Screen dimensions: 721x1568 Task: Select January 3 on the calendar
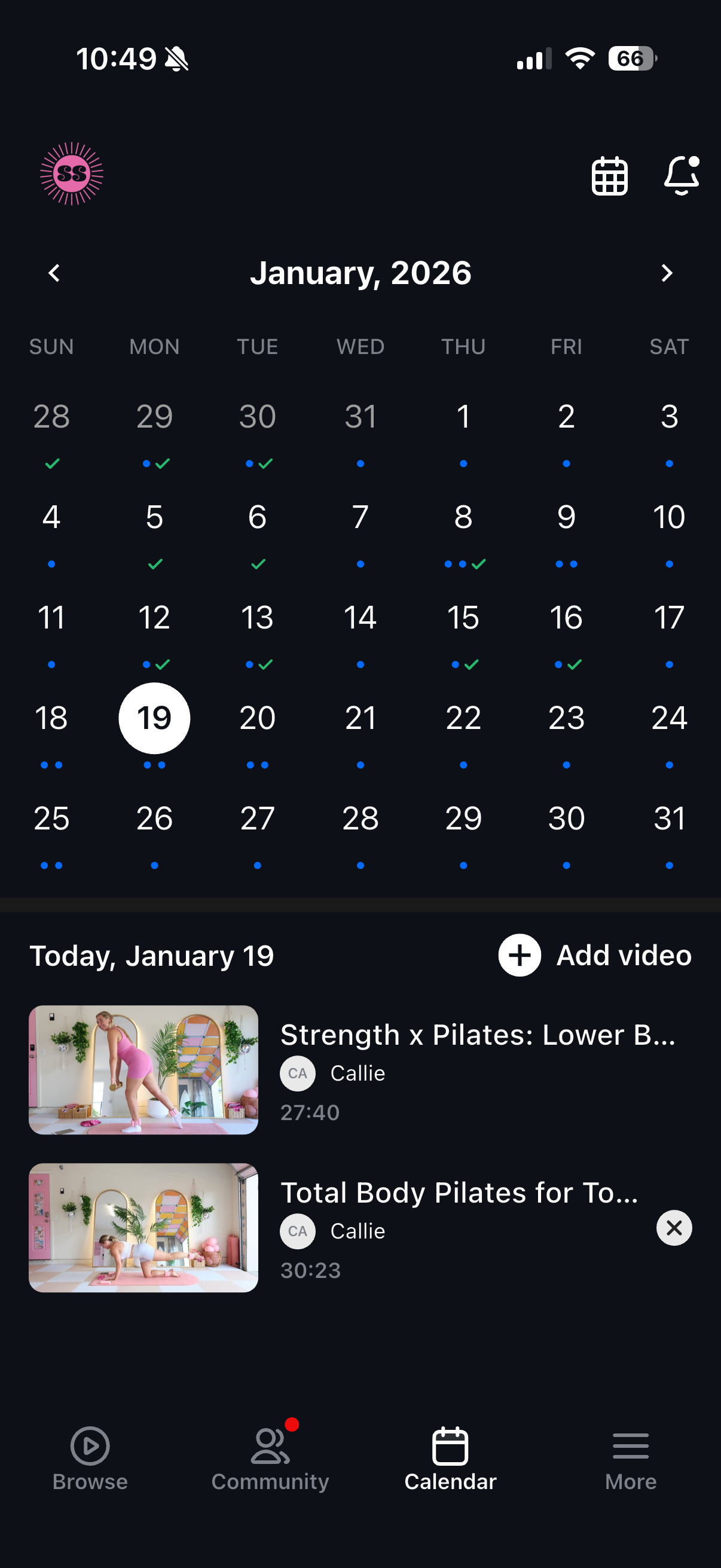click(668, 417)
